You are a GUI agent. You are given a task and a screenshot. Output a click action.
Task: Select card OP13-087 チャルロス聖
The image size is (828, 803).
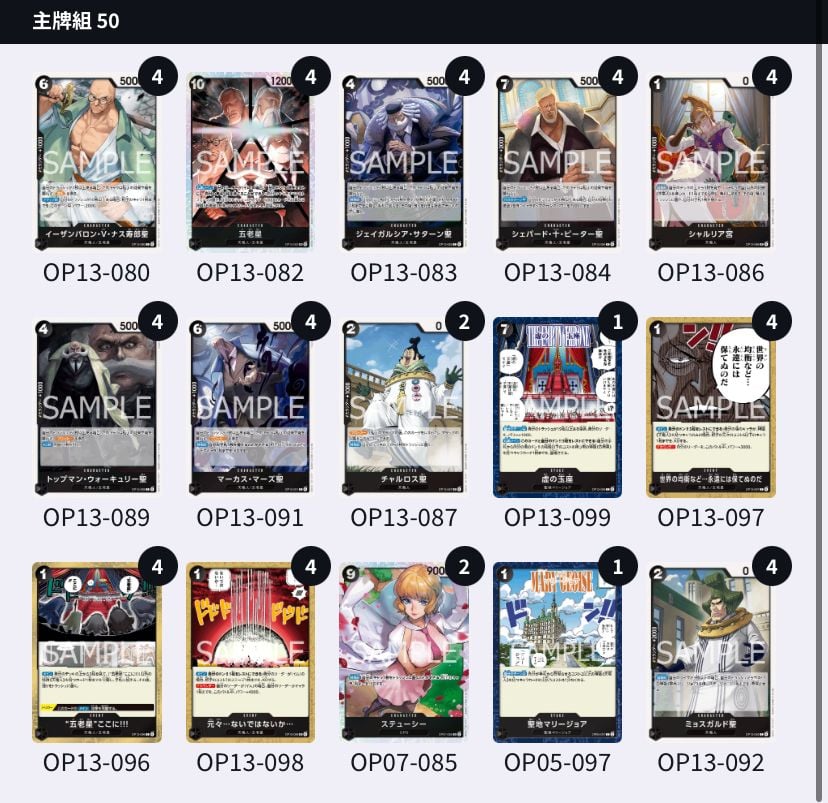(404, 407)
